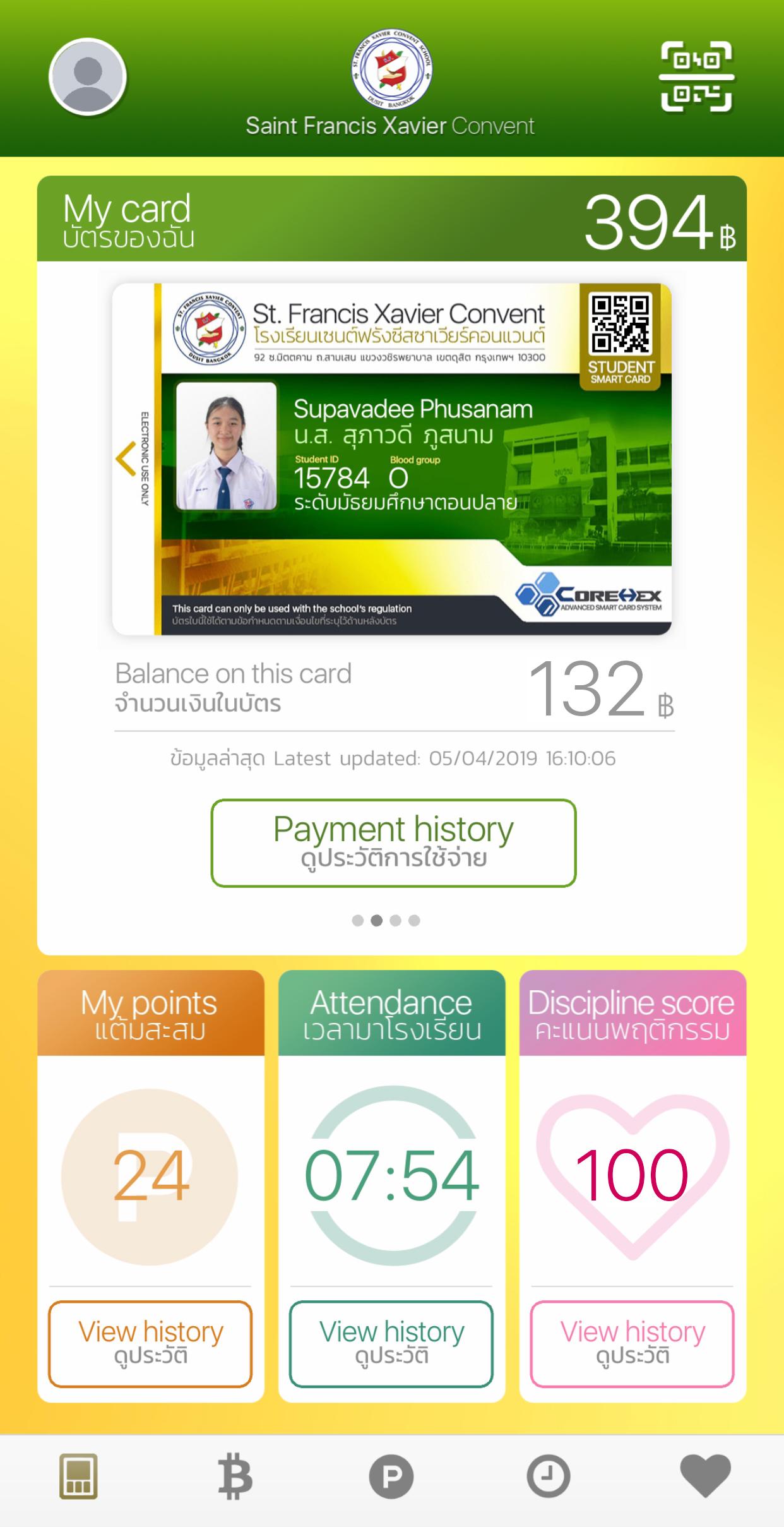Switch to the heart discipline tab
The height and width of the screenshot is (1527, 784).
coord(705,1476)
